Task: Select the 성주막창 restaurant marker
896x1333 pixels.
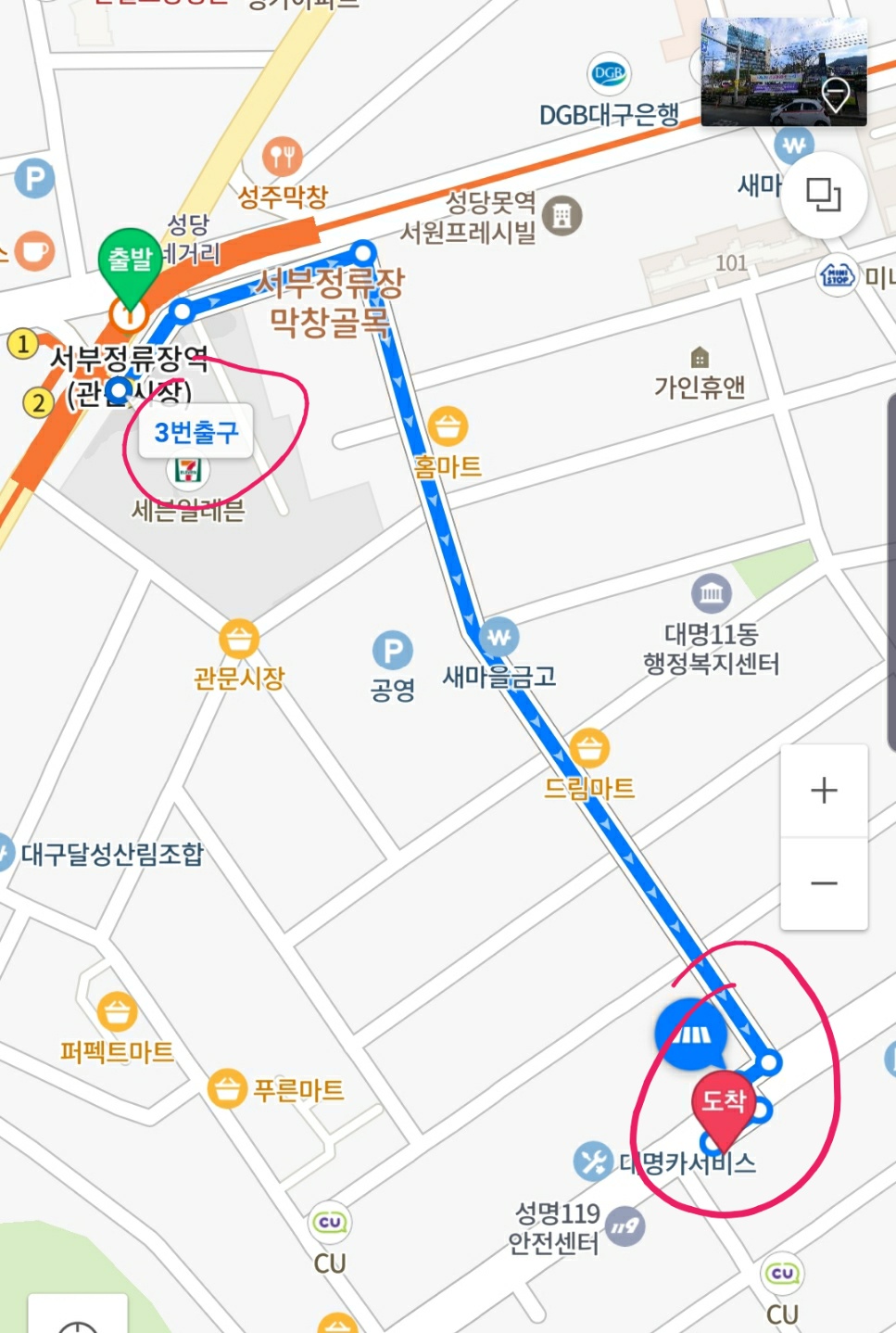Action: coord(283,158)
